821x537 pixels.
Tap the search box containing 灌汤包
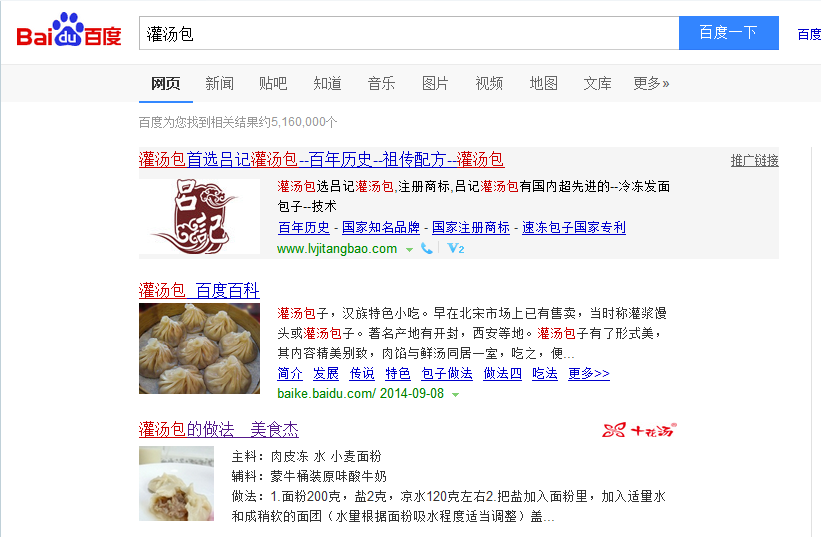(408, 33)
